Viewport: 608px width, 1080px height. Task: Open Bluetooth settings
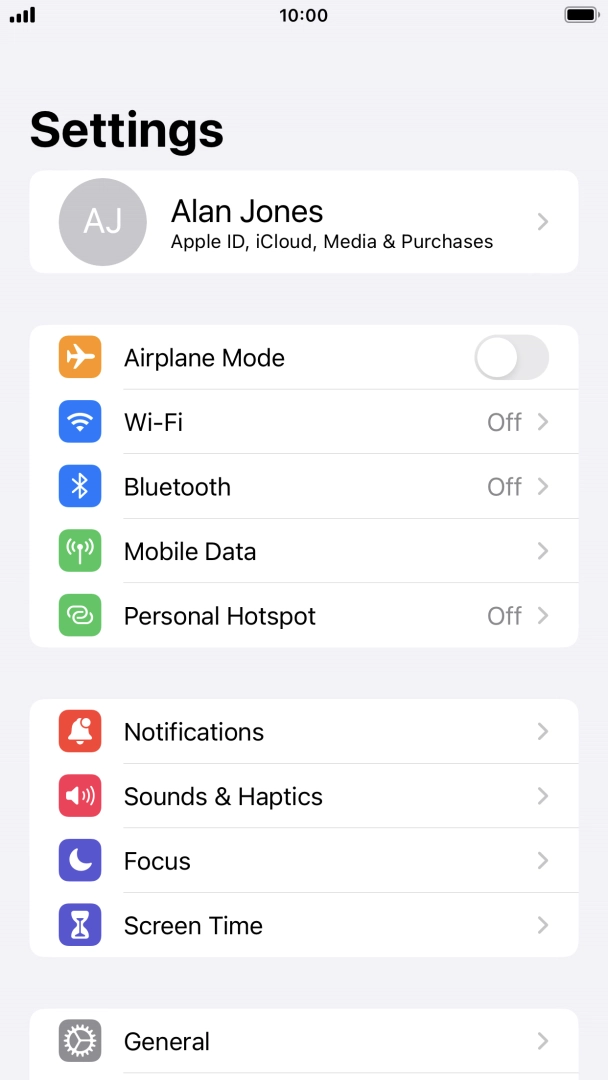pyautogui.click(x=304, y=486)
